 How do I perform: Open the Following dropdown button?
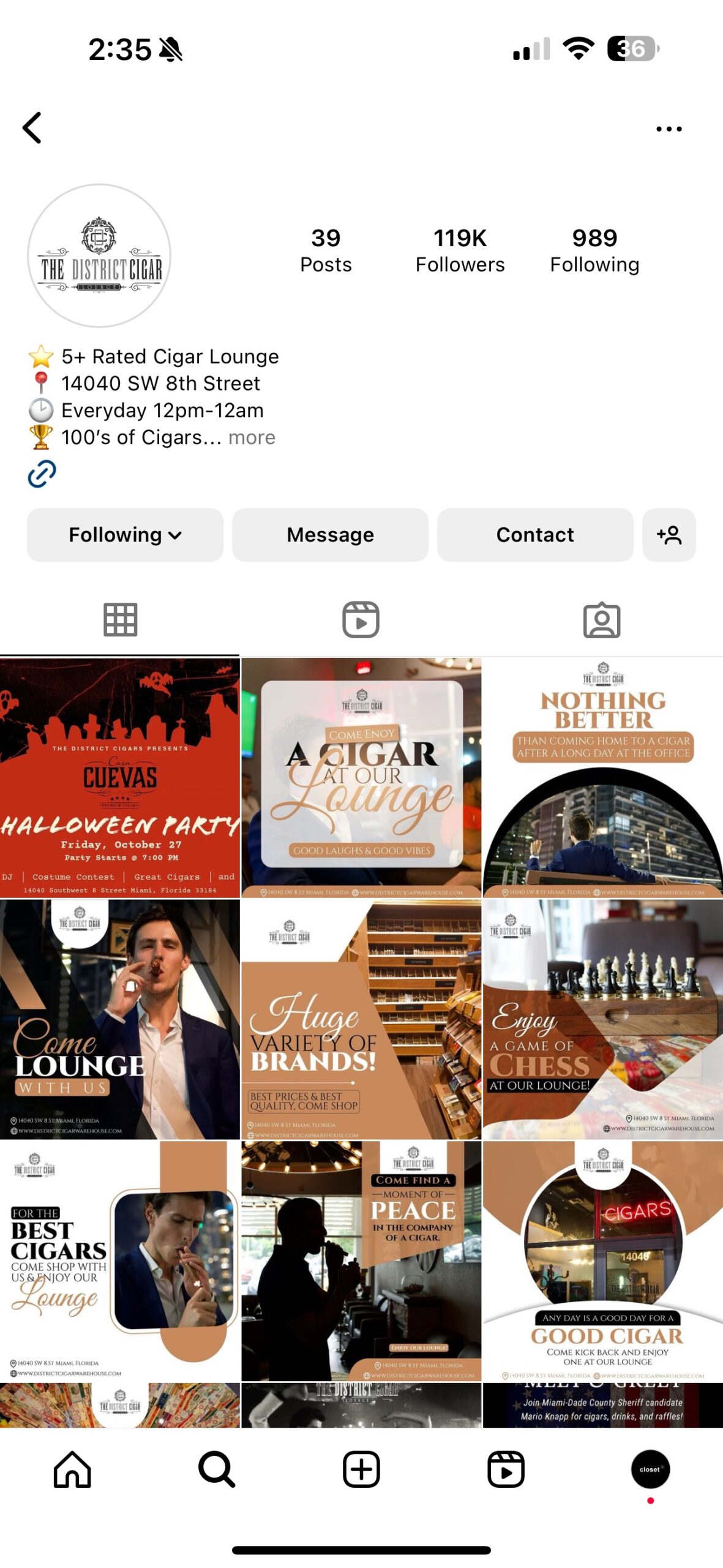[125, 535]
